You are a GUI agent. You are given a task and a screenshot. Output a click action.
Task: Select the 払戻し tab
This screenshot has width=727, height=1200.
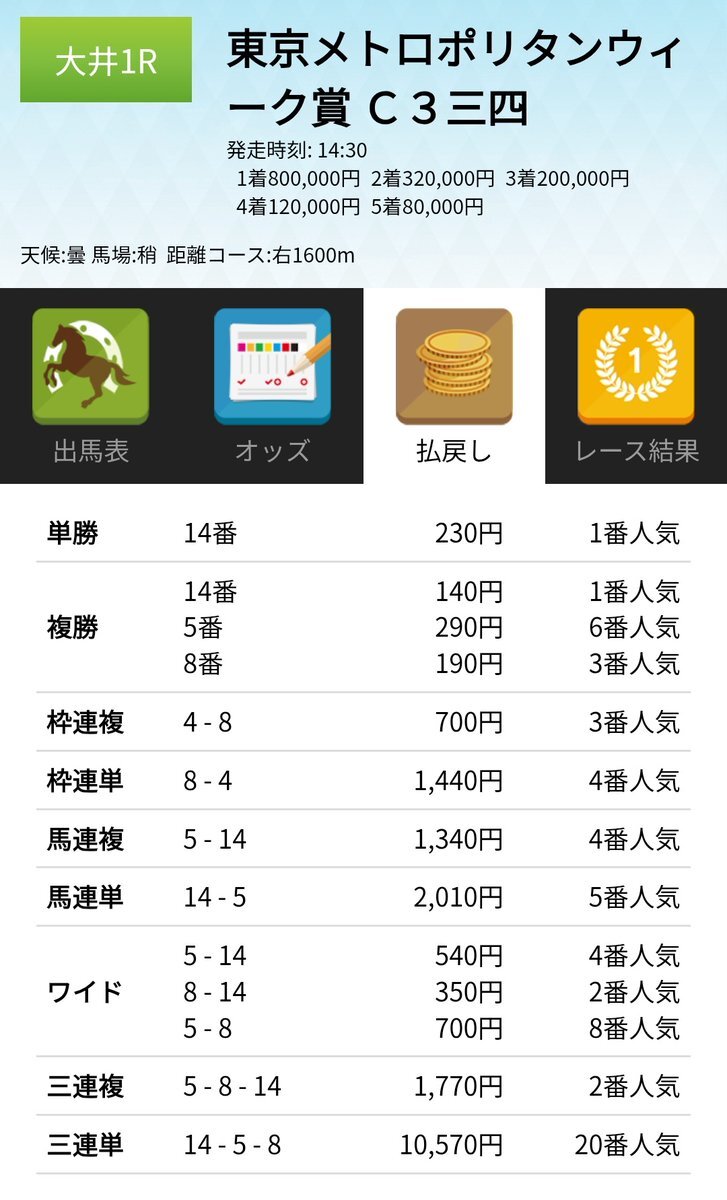(454, 385)
